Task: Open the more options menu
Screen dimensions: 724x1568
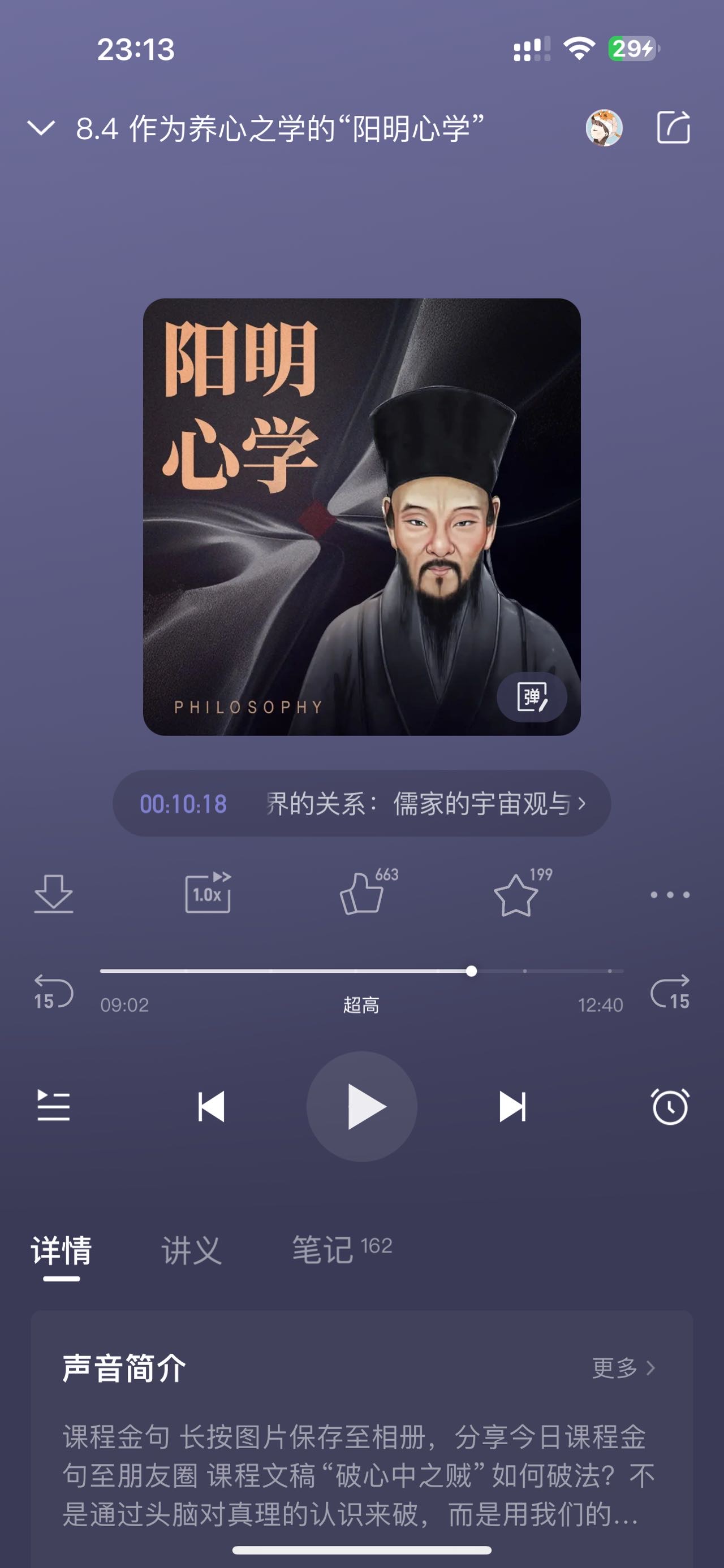Action: (x=669, y=895)
